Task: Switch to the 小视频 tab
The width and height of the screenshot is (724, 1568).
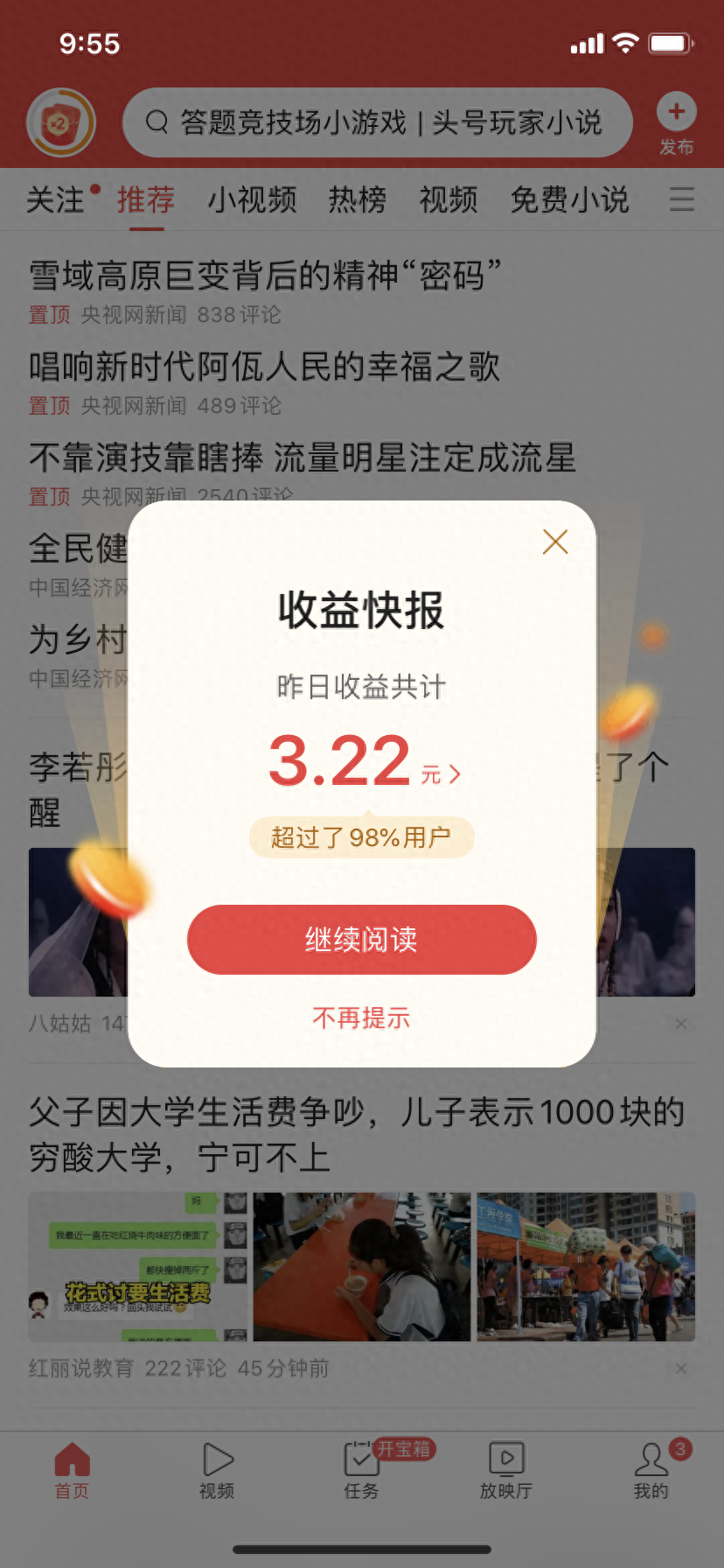Action: tap(252, 200)
